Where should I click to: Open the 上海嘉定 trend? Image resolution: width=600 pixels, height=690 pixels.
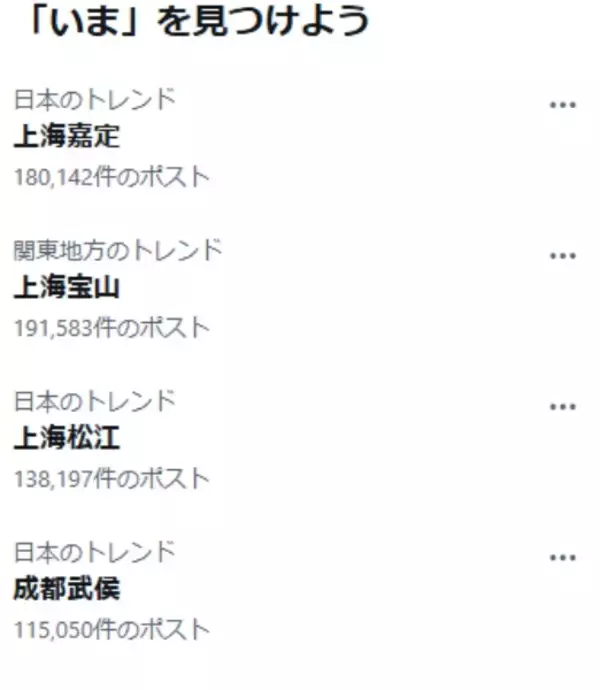[66, 137]
